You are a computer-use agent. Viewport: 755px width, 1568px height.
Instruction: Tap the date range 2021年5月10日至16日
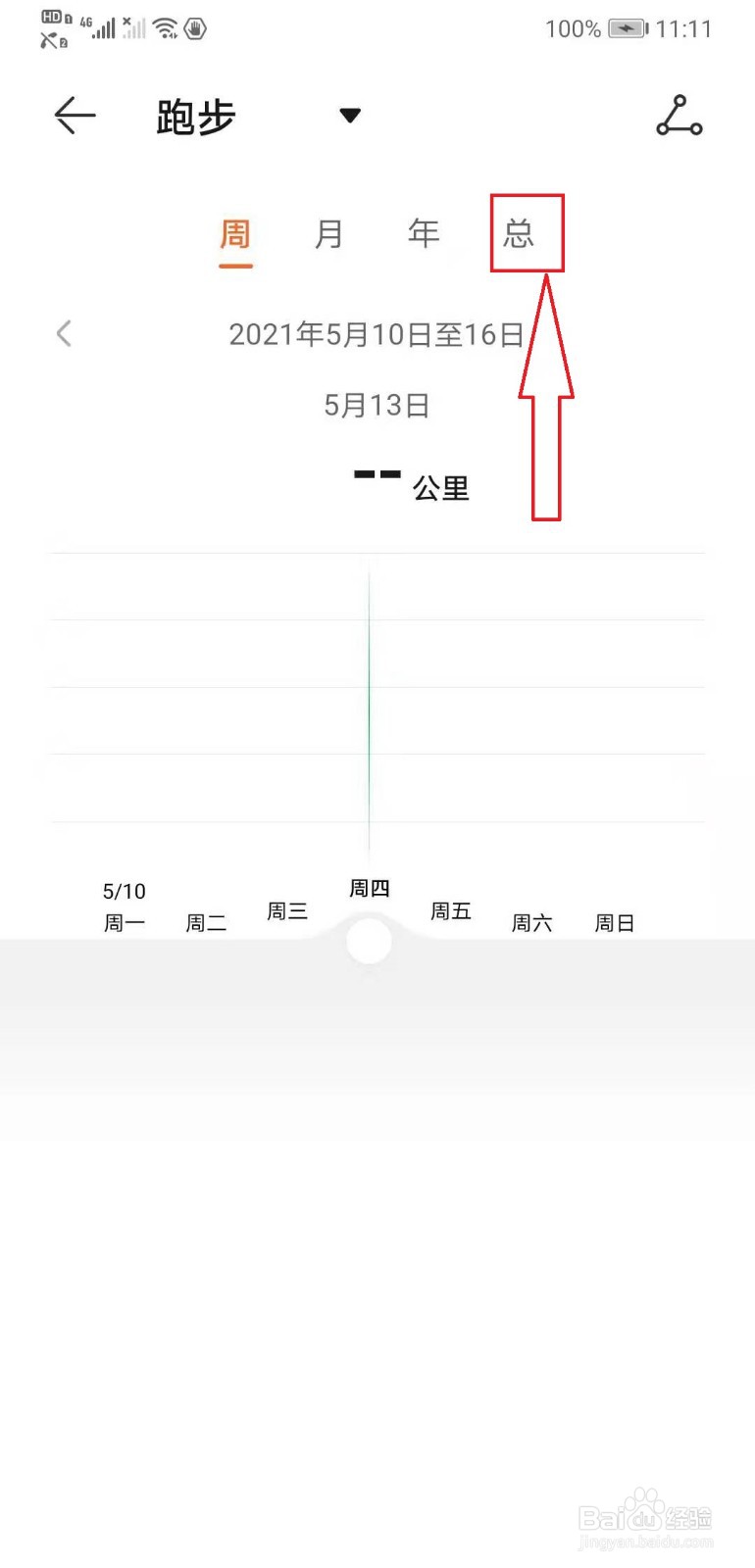[x=376, y=334]
